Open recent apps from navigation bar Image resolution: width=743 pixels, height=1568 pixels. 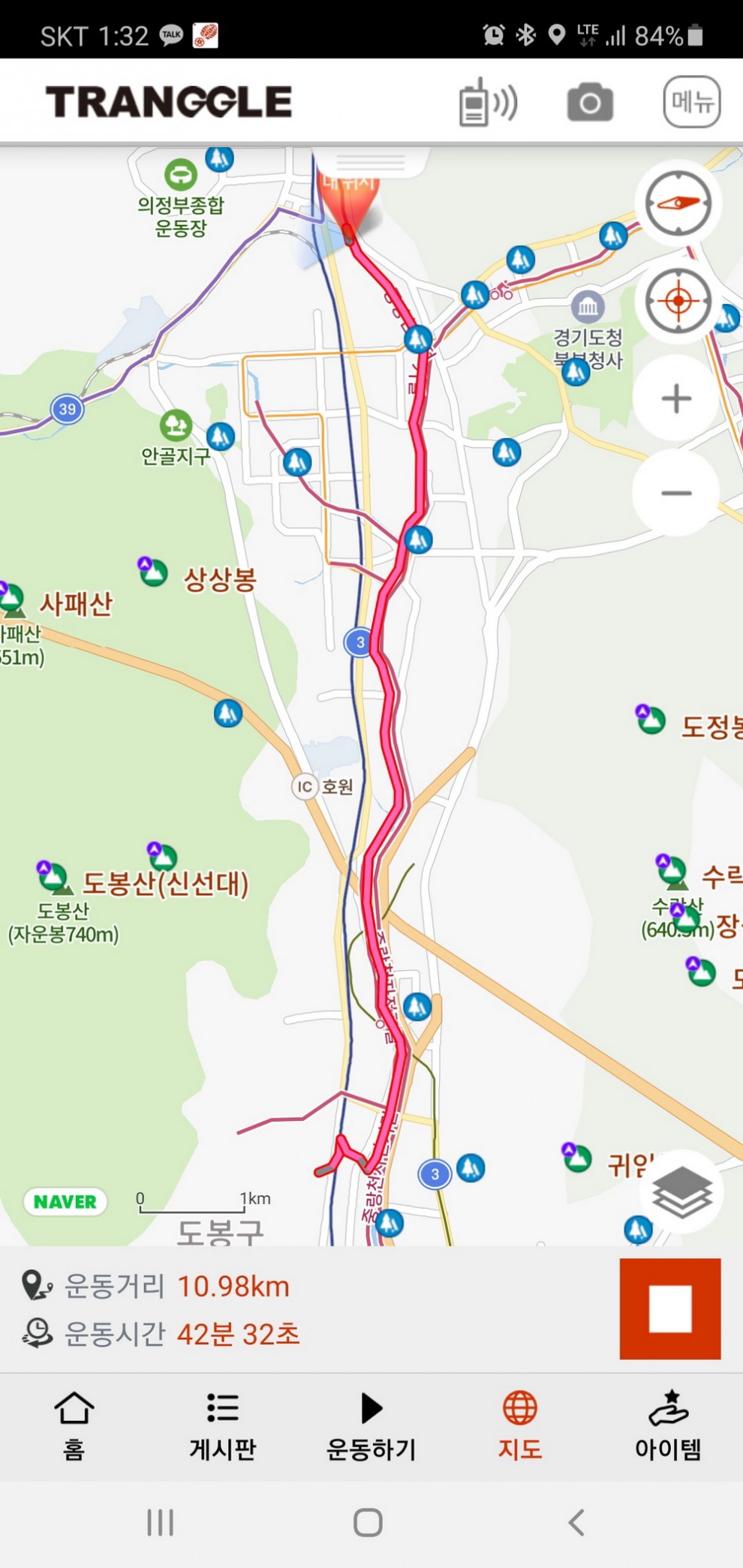coord(161,1522)
